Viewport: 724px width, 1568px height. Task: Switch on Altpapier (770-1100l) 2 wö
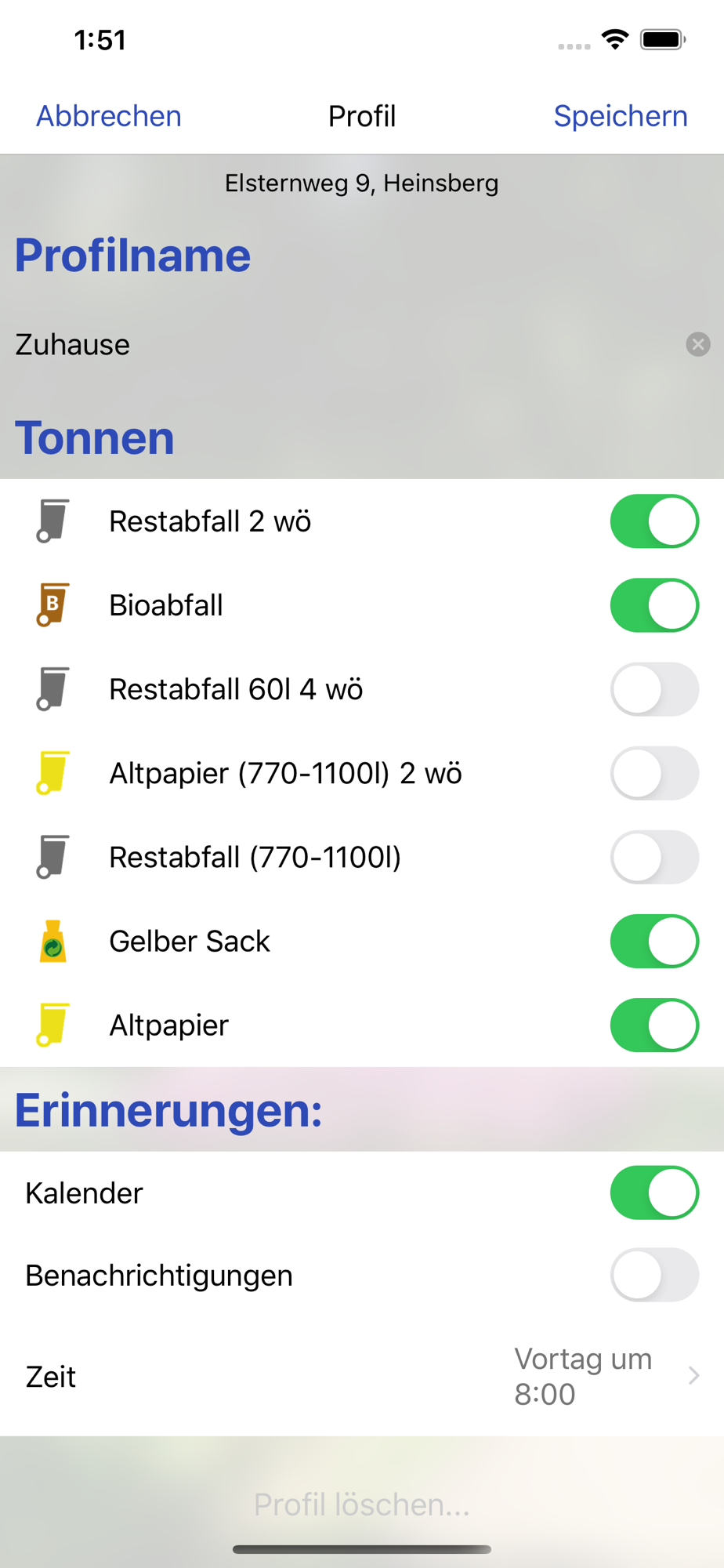654,773
